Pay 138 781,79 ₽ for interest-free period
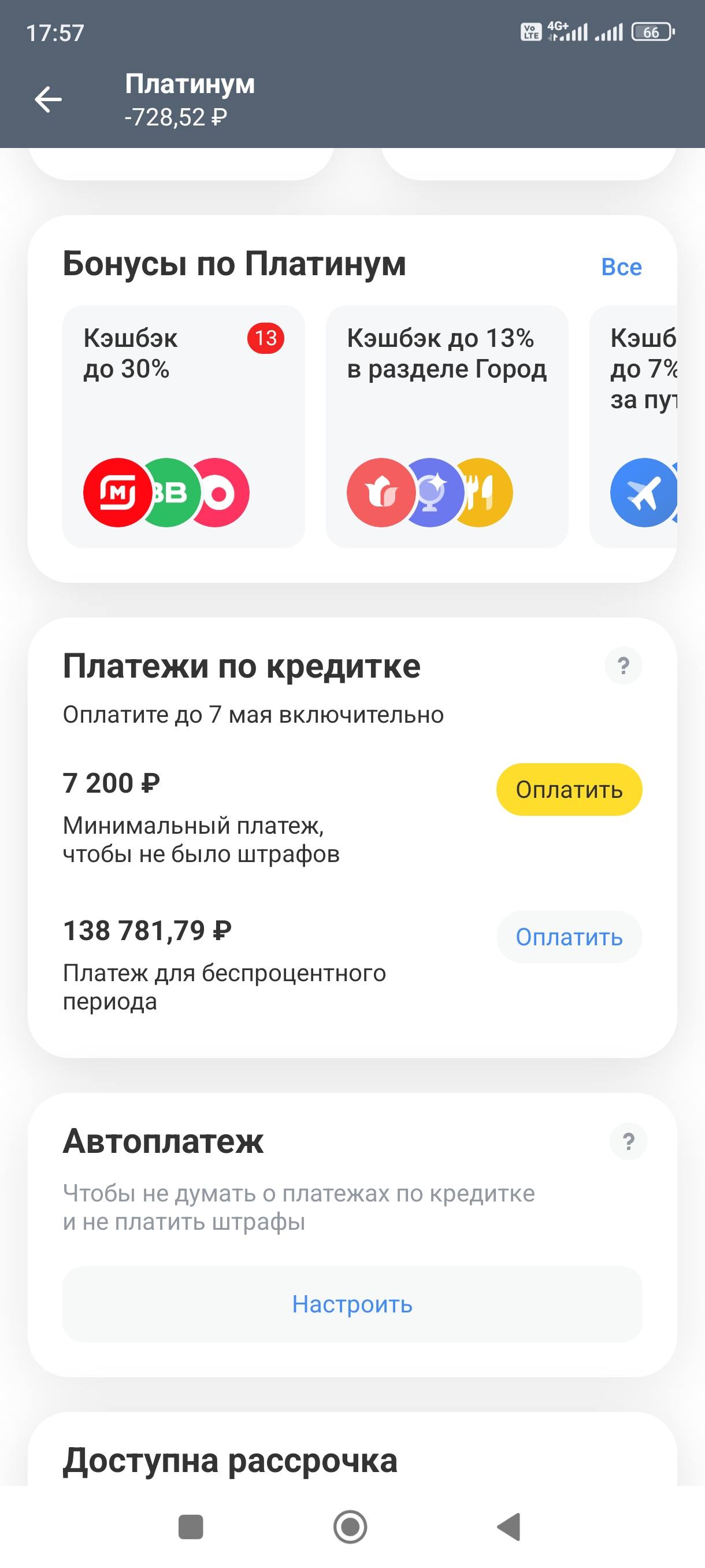The image size is (705, 1568). (x=568, y=937)
